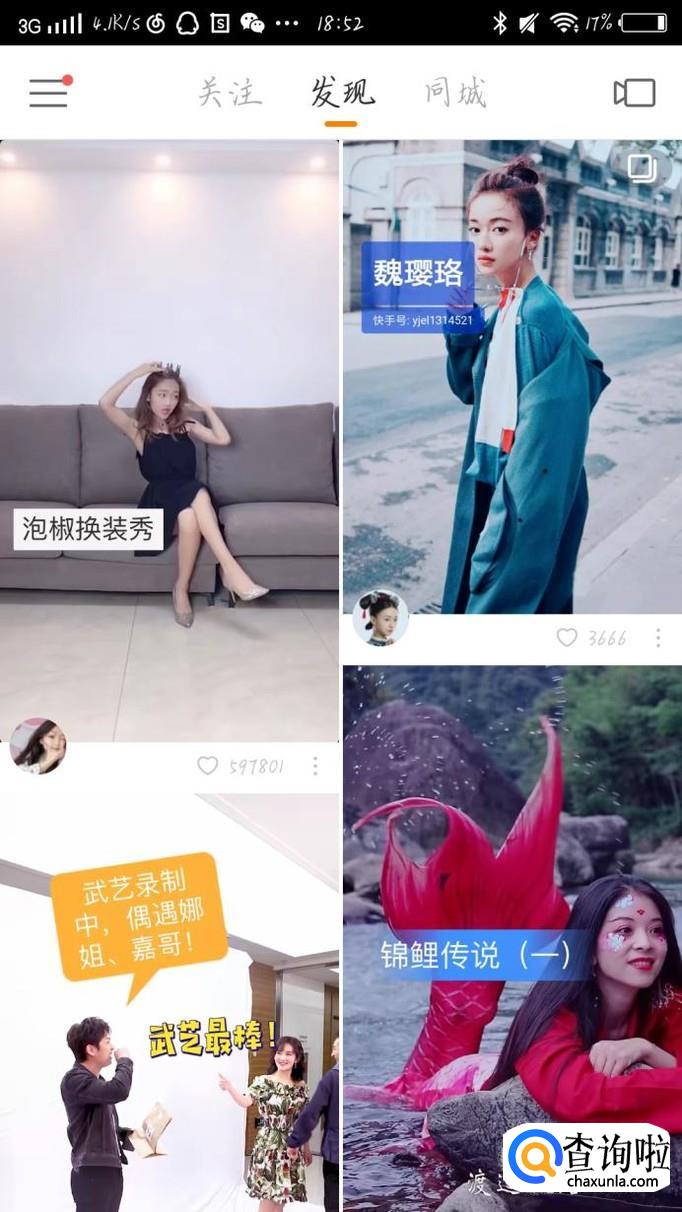Open the 泡椒换装秀 video
Image resolution: width=682 pixels, height=1212 pixels.
[x=170, y=440]
